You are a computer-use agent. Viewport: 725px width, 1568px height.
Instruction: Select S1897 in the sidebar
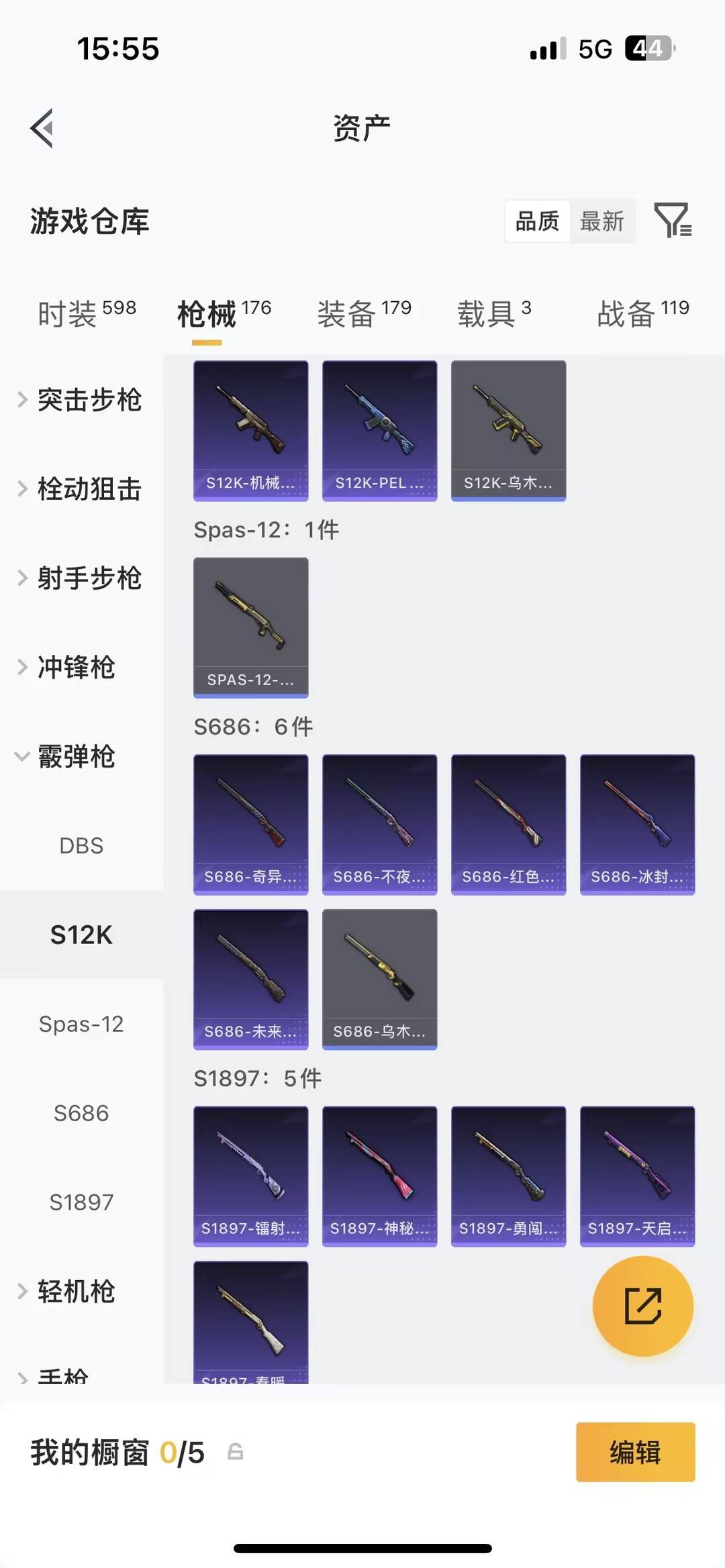(81, 1202)
